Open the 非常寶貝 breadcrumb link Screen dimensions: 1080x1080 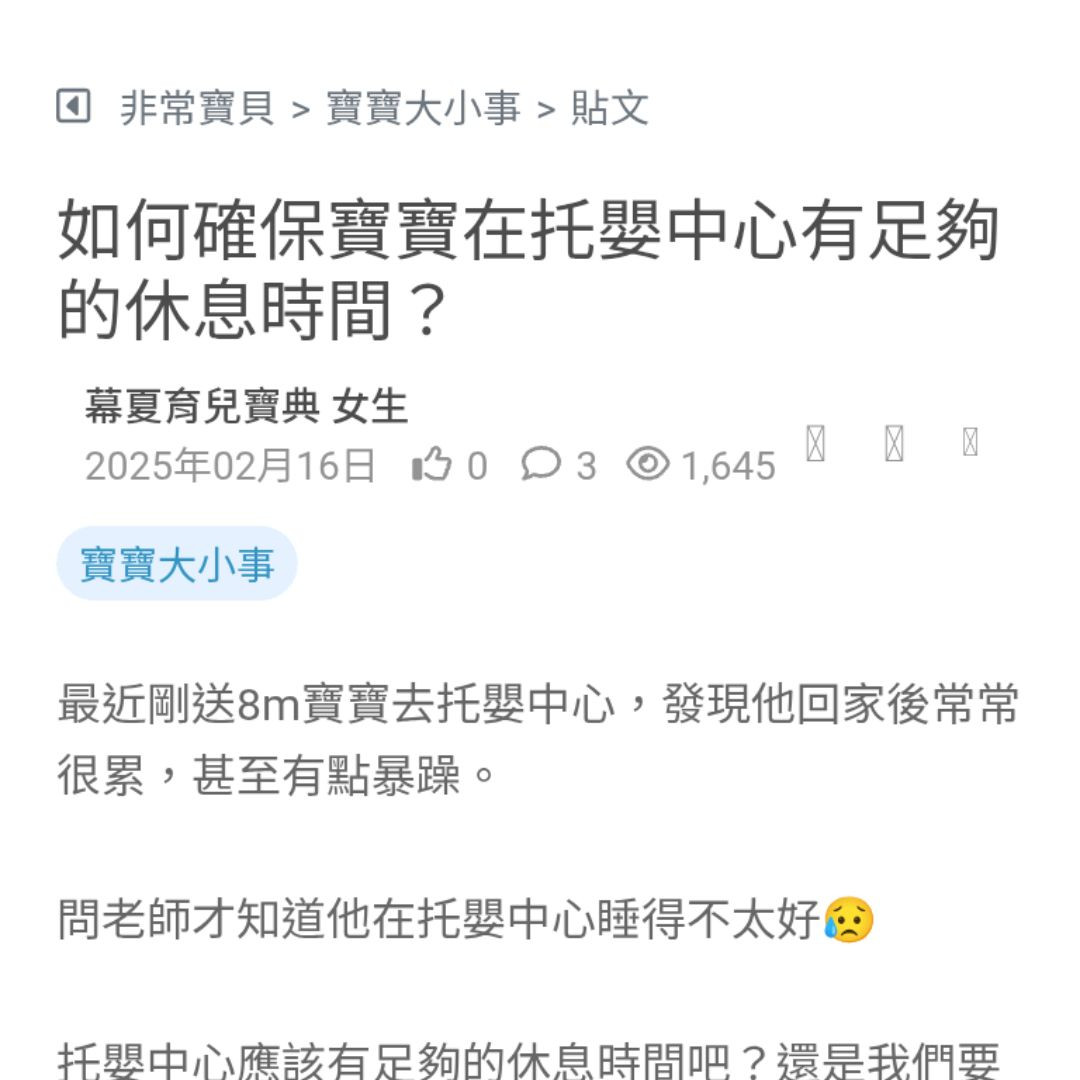click(x=197, y=108)
